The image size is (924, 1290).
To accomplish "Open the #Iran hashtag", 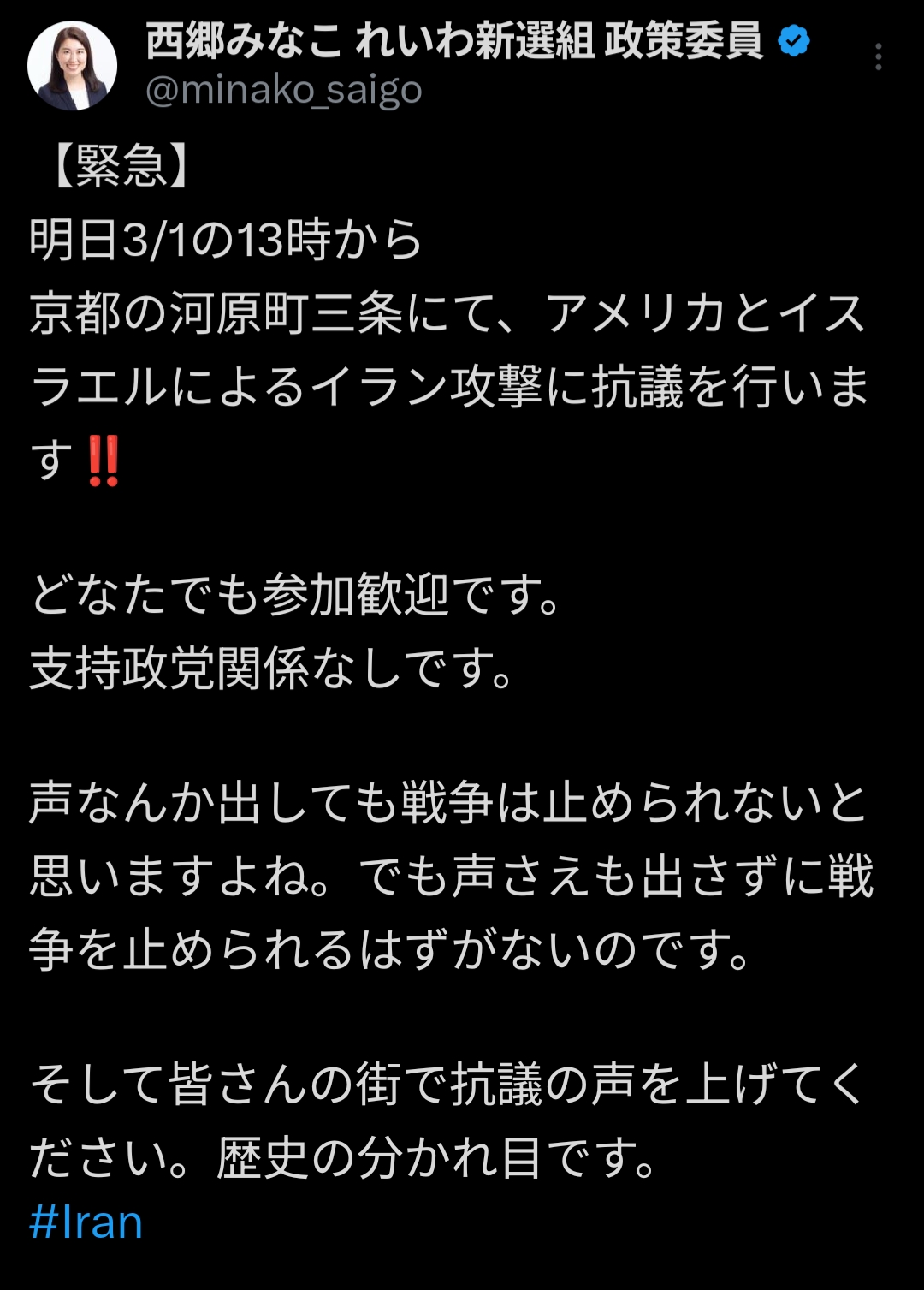I will coord(86,1222).
